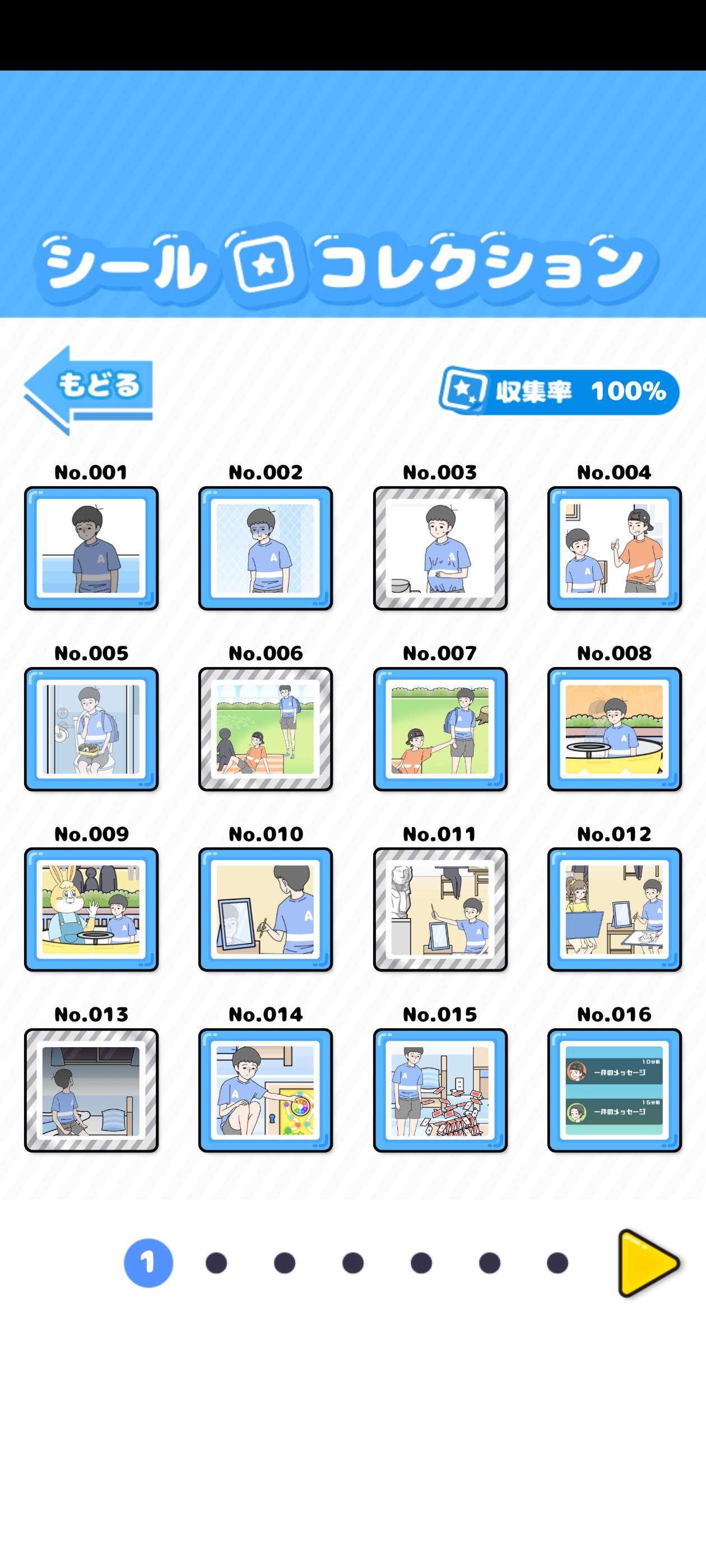
Task: Select sticker No.008
Action: 614,729
